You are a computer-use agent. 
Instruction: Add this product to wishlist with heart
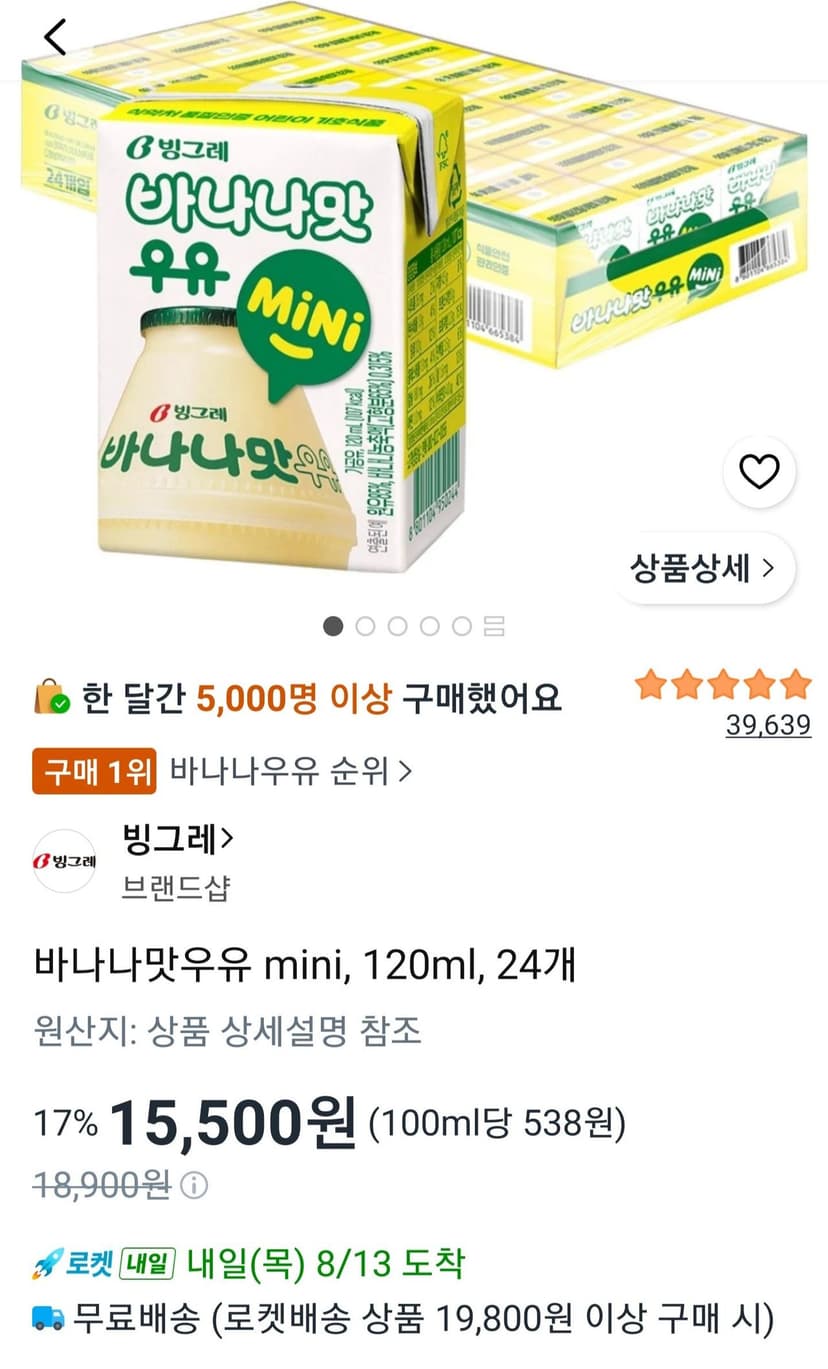[x=759, y=471]
